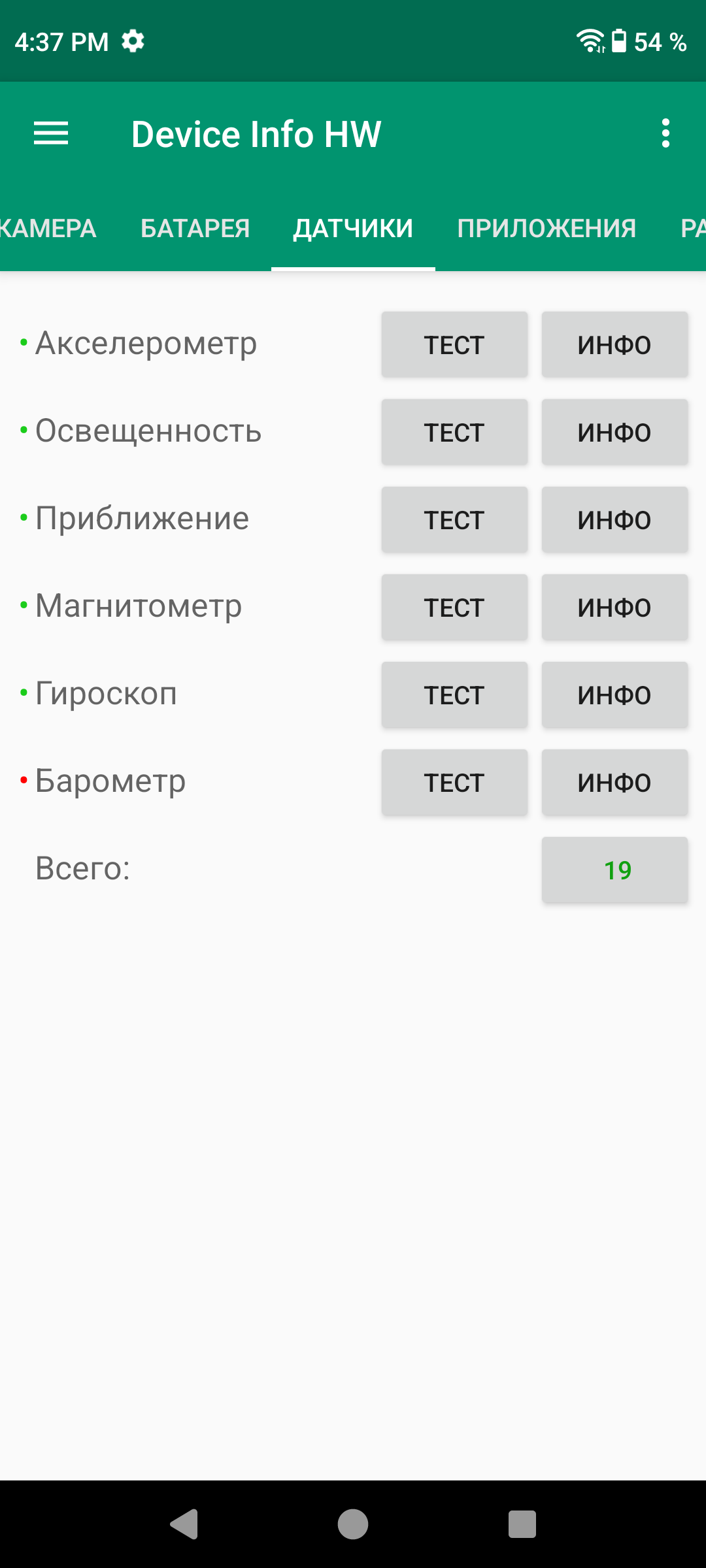Run ТЕСТ for Магнитометр
706x1568 pixels.
(x=454, y=608)
